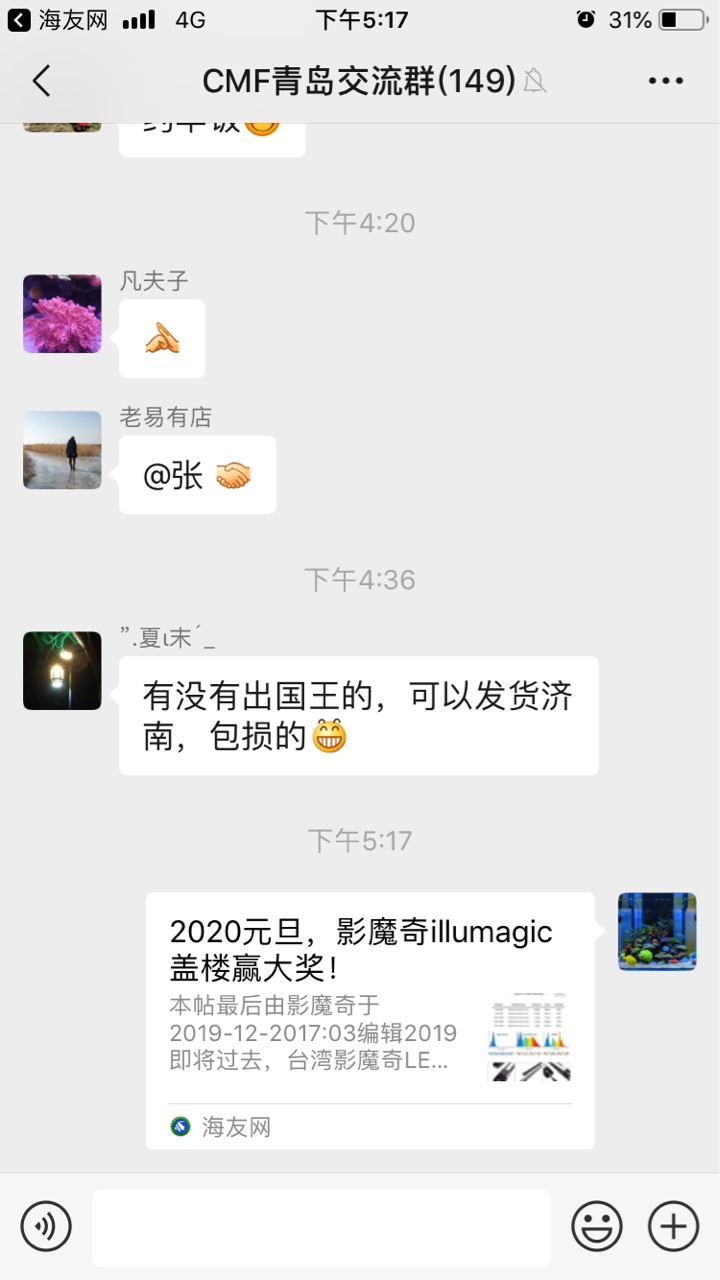This screenshot has height=1280, width=720.
Task: Return to 海友网 app via status bar
Action: pos(58,20)
